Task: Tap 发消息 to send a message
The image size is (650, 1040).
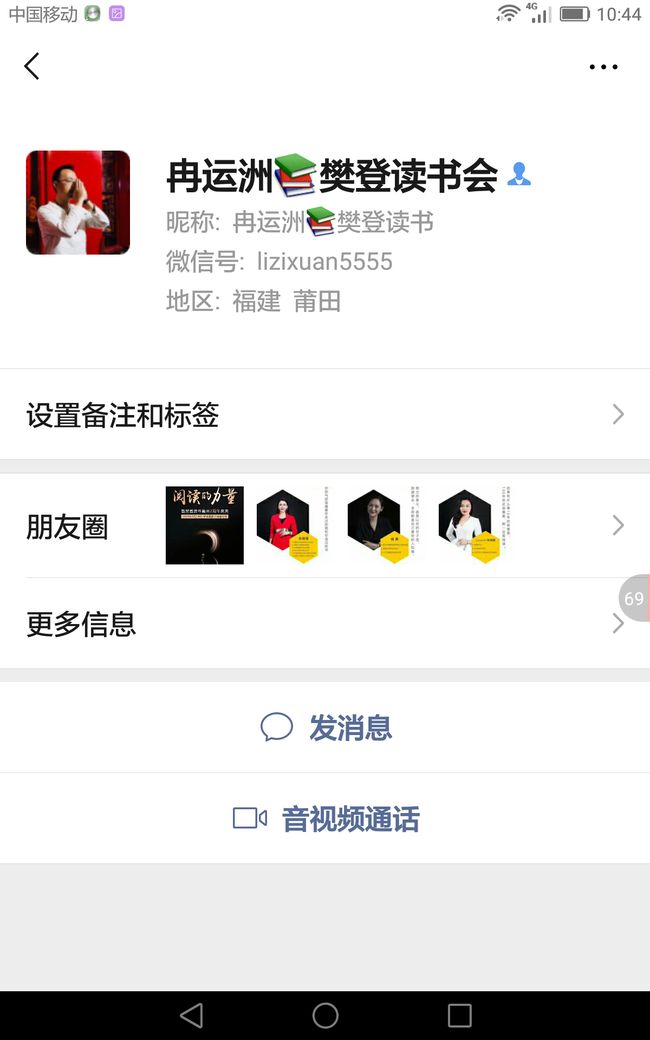Action: 325,728
